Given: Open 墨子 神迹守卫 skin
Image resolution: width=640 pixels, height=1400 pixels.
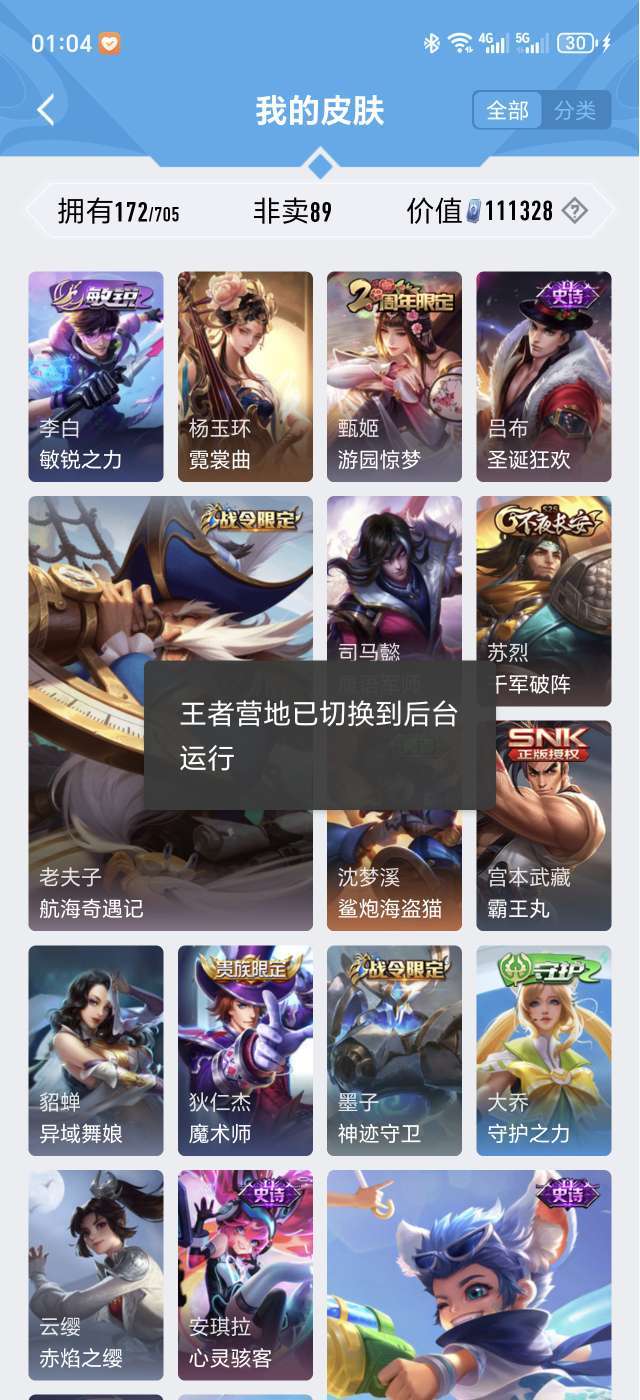Looking at the screenshot, I should click(394, 1051).
